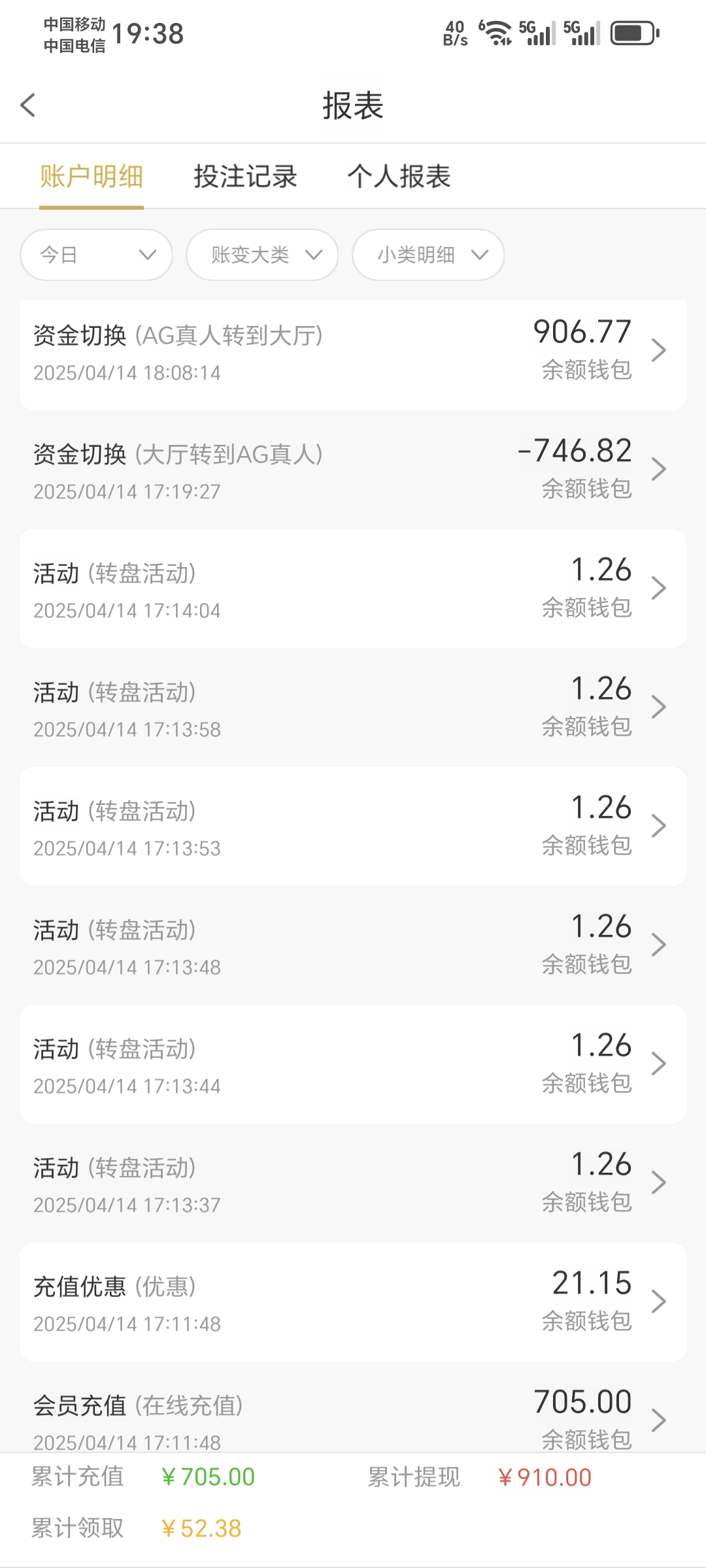Viewport: 706px width, 1568px height.
Task: Expand the 账变大类 filter dropdown
Action: click(262, 255)
